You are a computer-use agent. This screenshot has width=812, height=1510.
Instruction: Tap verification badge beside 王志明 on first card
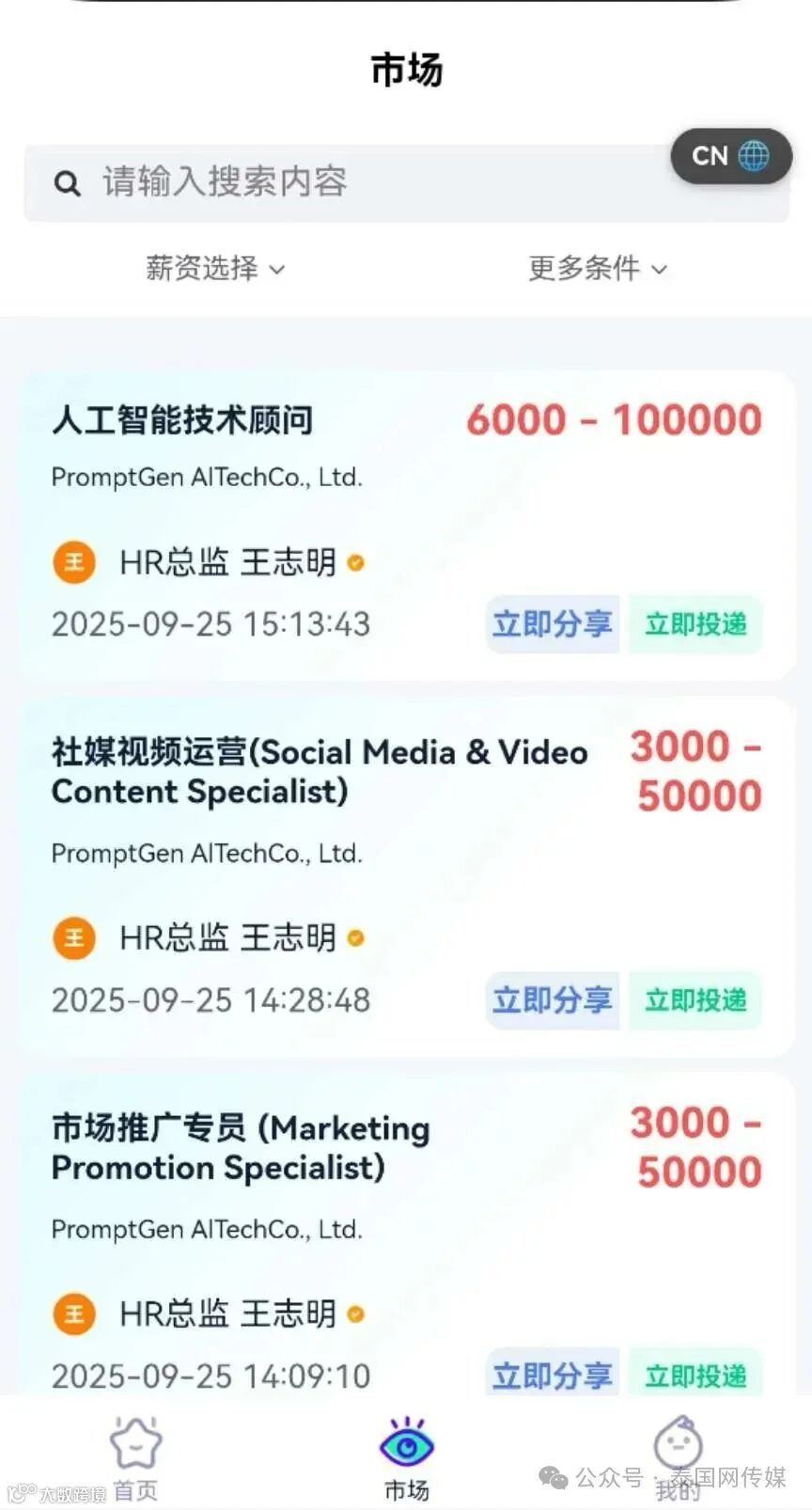click(x=356, y=562)
